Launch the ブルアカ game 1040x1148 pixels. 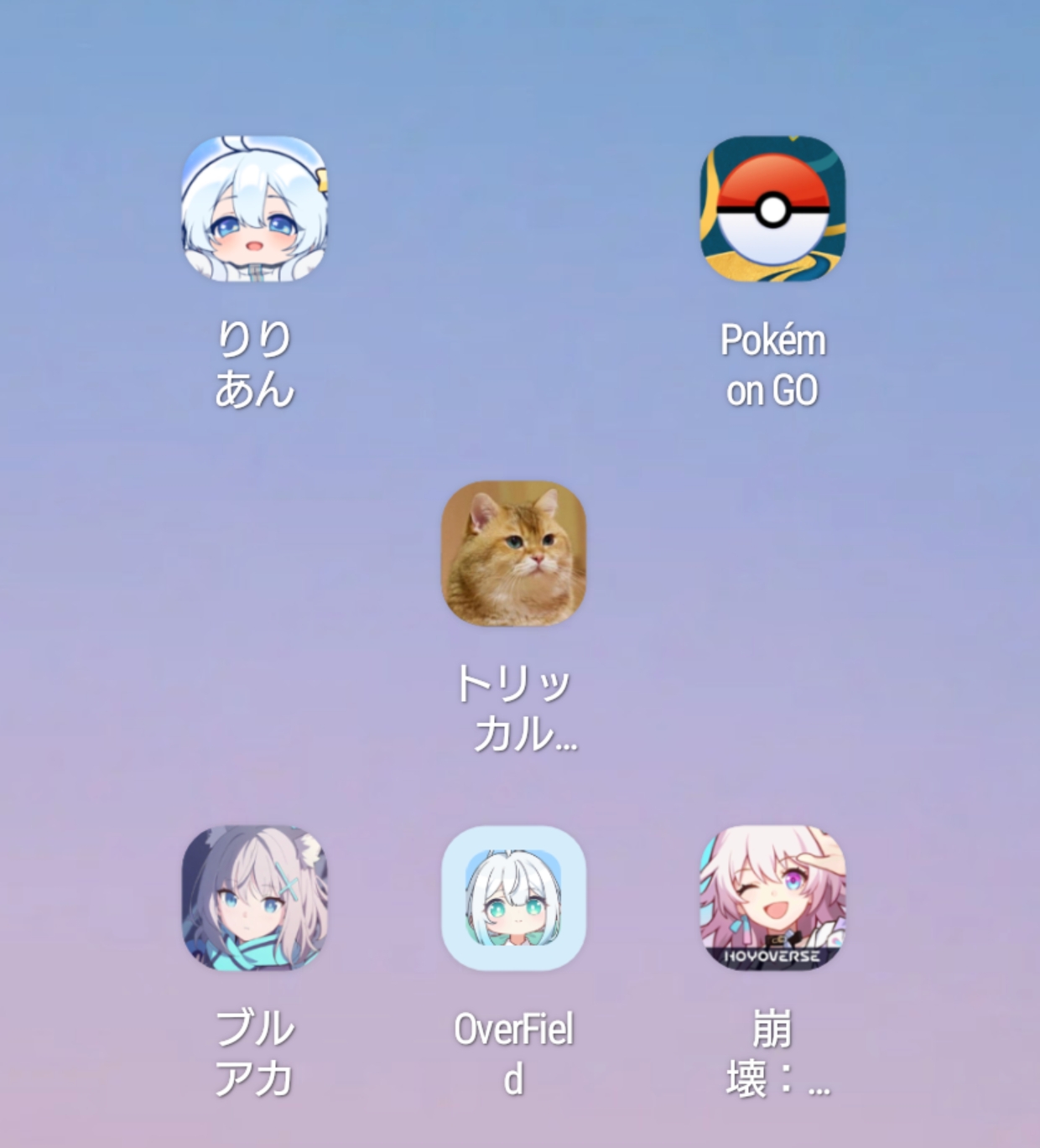coord(254,898)
